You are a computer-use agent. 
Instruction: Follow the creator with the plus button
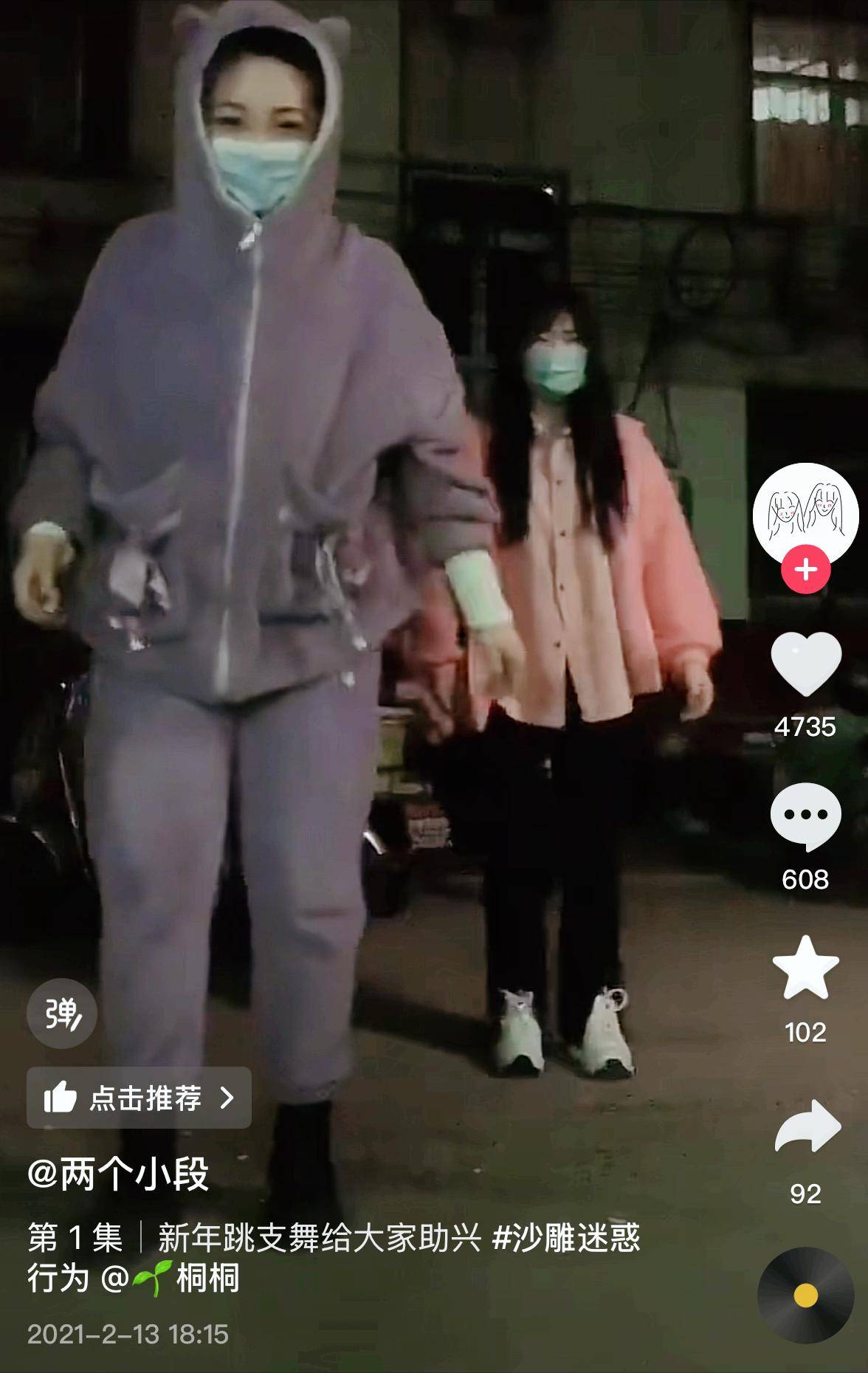click(805, 570)
